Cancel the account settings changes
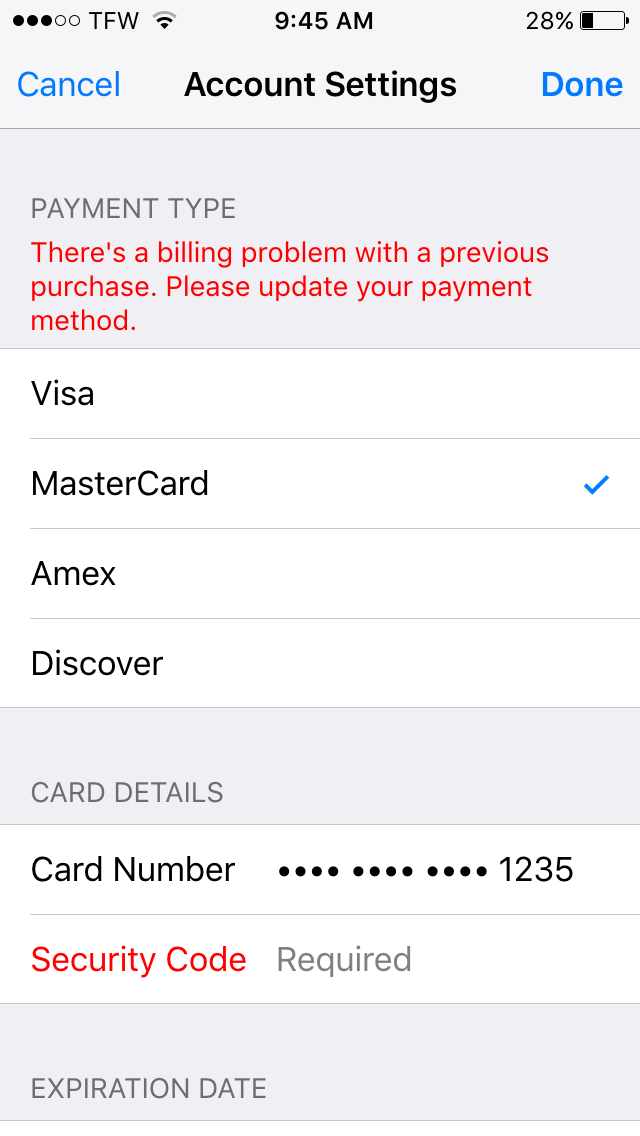This screenshot has width=640, height=1136. tap(69, 85)
